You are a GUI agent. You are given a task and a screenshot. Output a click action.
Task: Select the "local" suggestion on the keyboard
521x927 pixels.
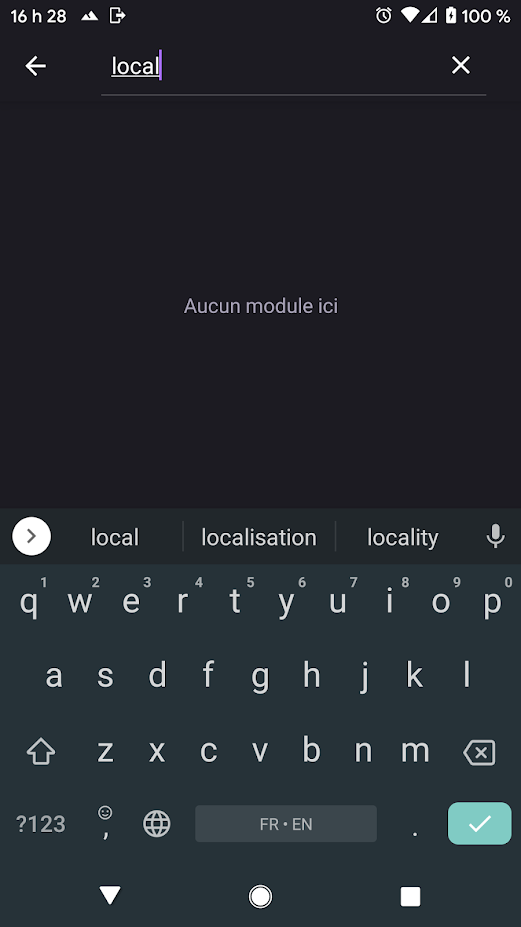[115, 537]
